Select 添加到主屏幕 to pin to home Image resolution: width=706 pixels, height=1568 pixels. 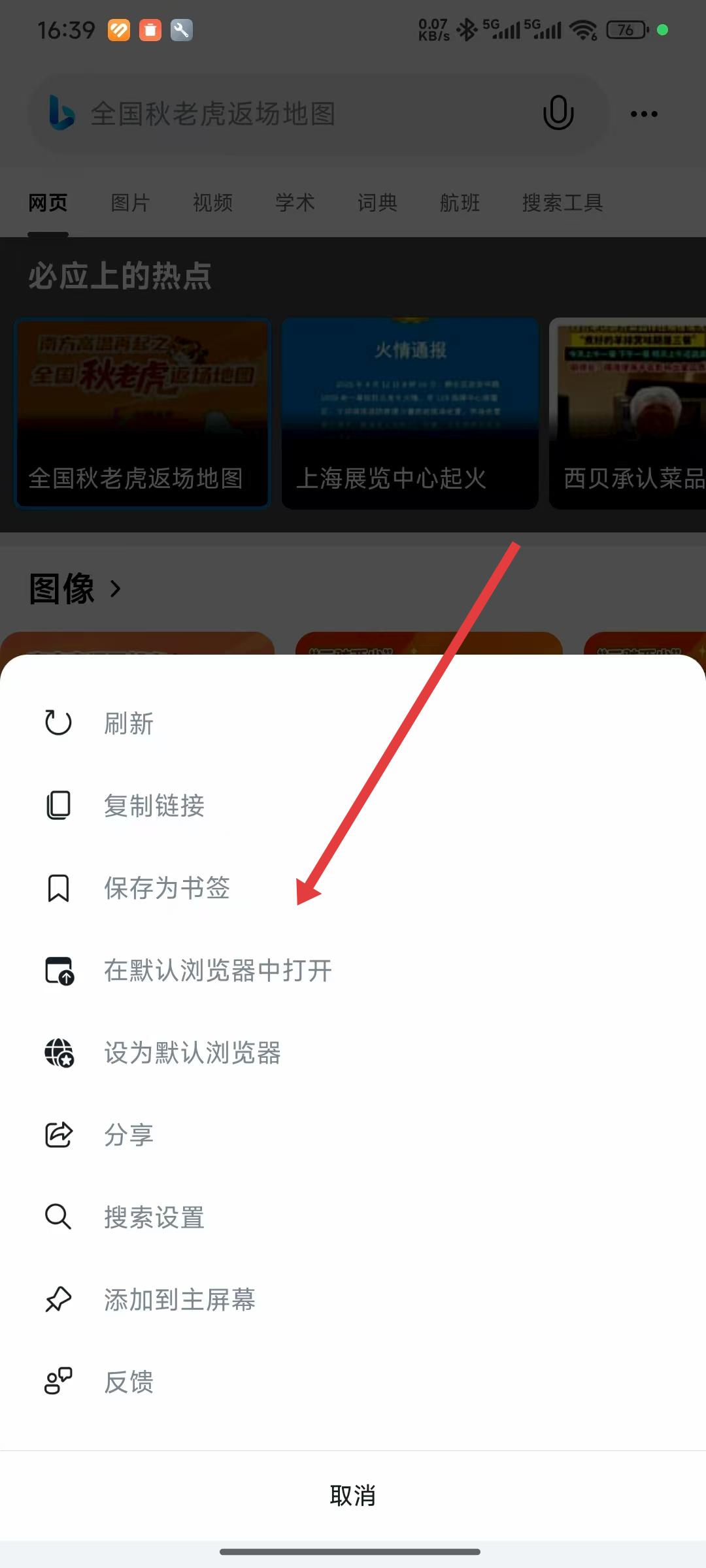(180, 1299)
